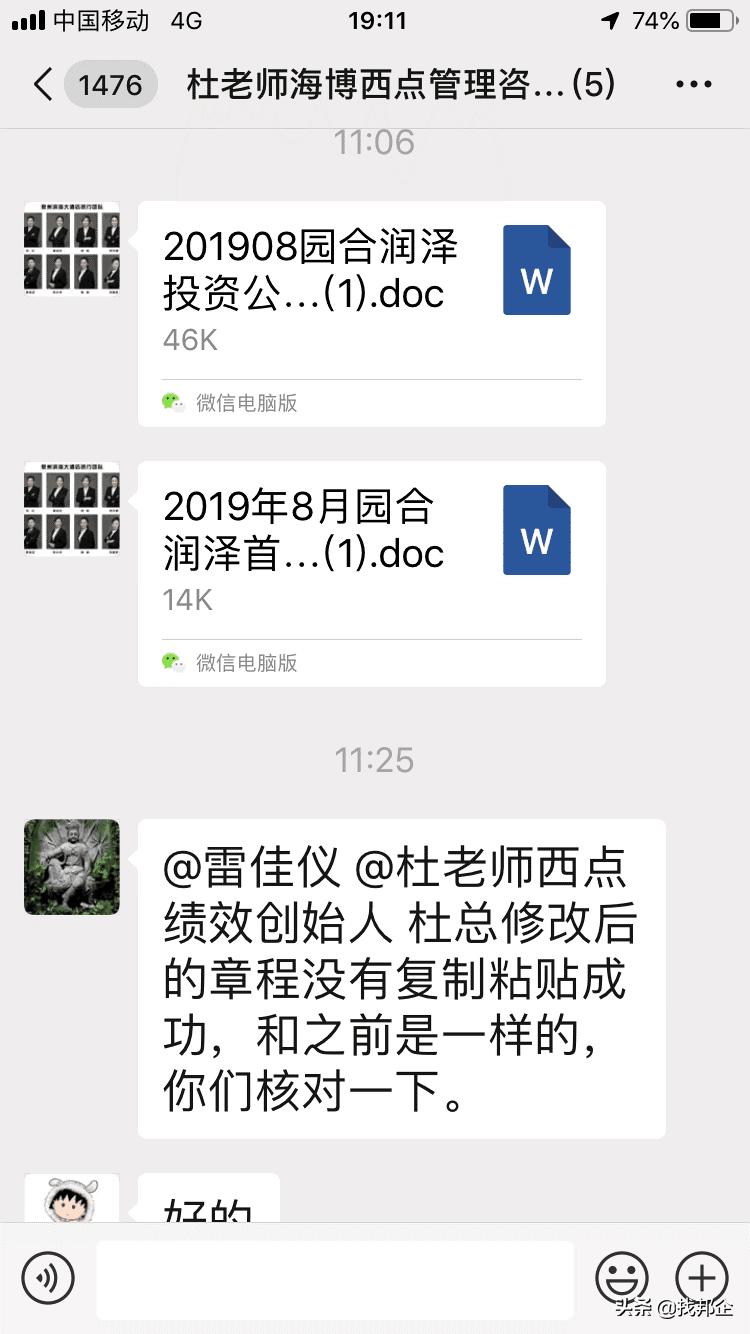This screenshot has height=1334, width=750.
Task: Tap the WeChat icon next to 微信电脑版 label
Action: click(x=172, y=402)
